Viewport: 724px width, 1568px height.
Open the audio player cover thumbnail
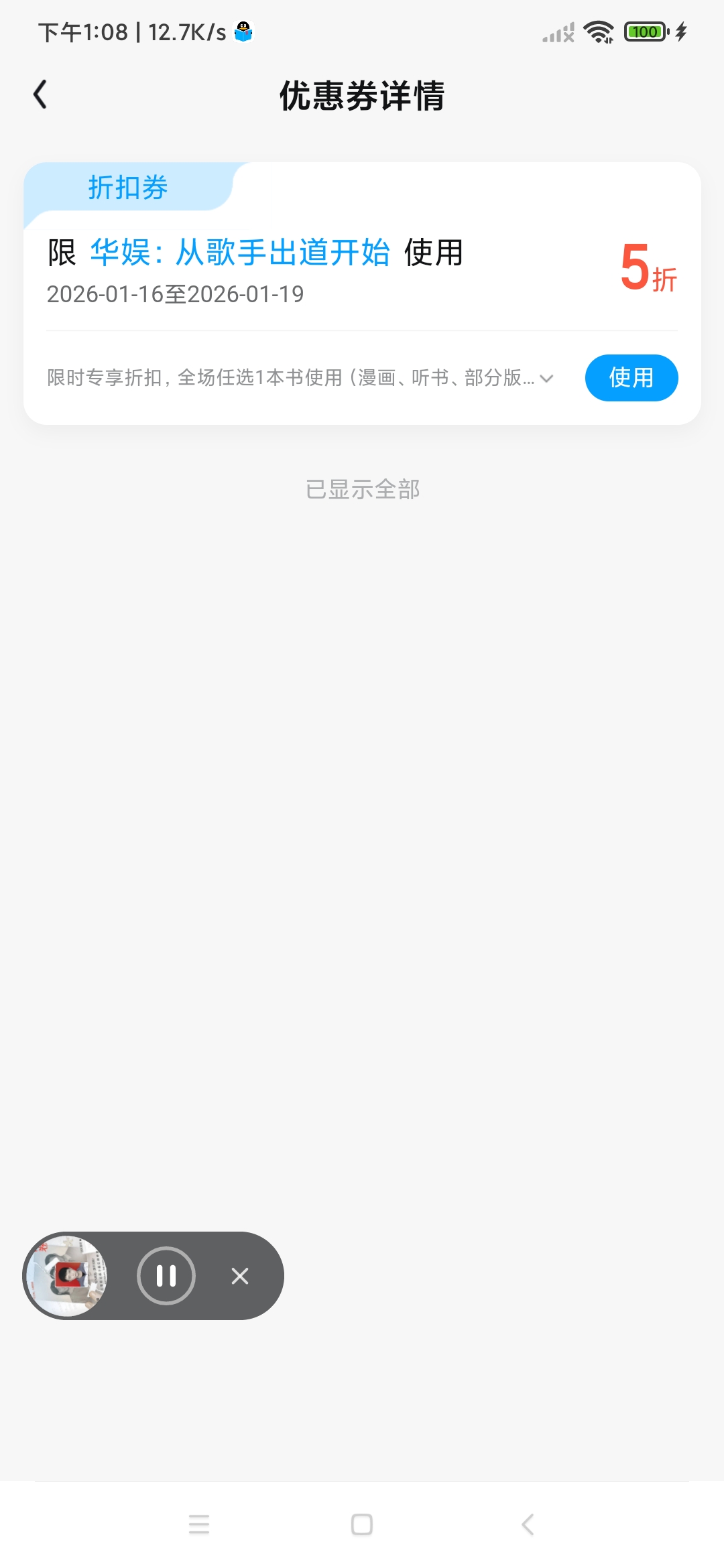(x=68, y=1276)
